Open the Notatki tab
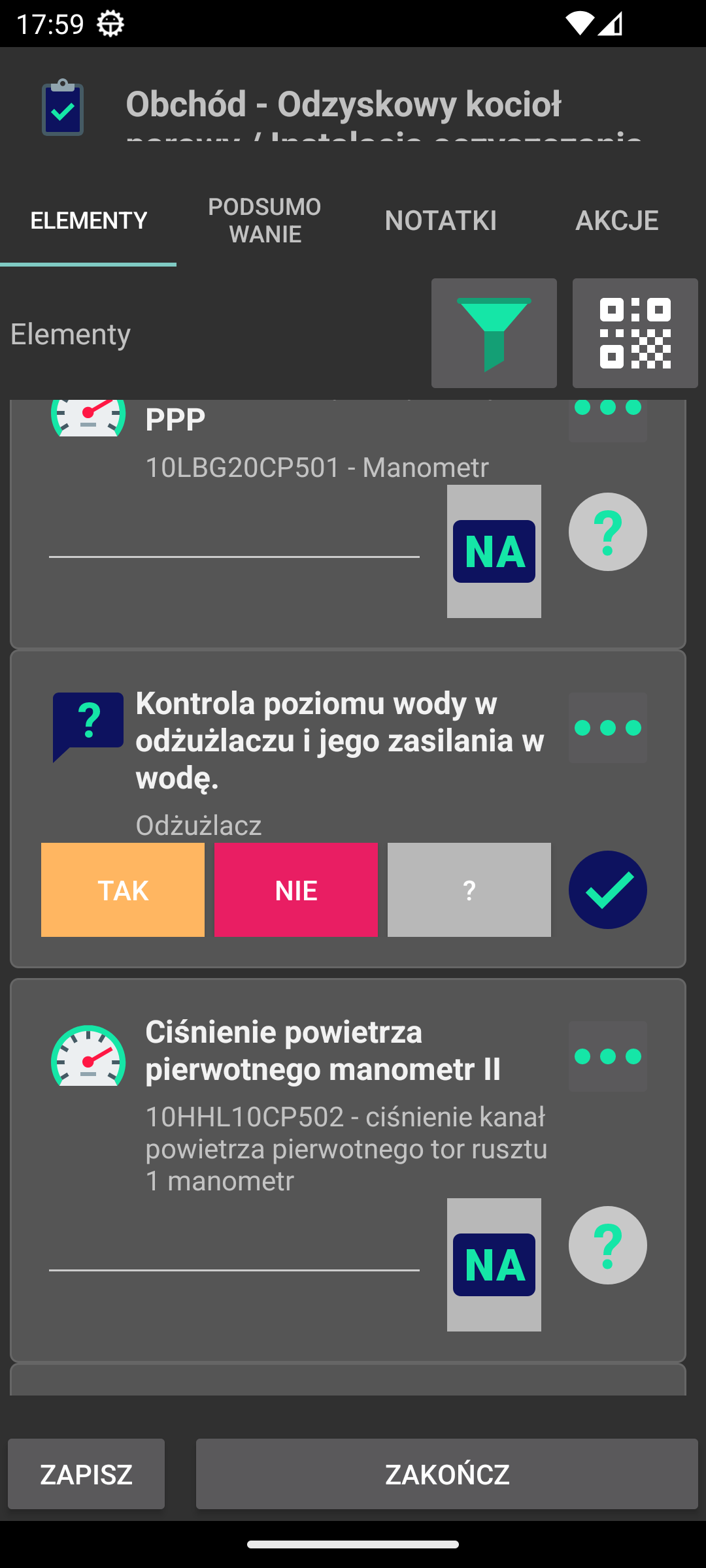 point(441,220)
